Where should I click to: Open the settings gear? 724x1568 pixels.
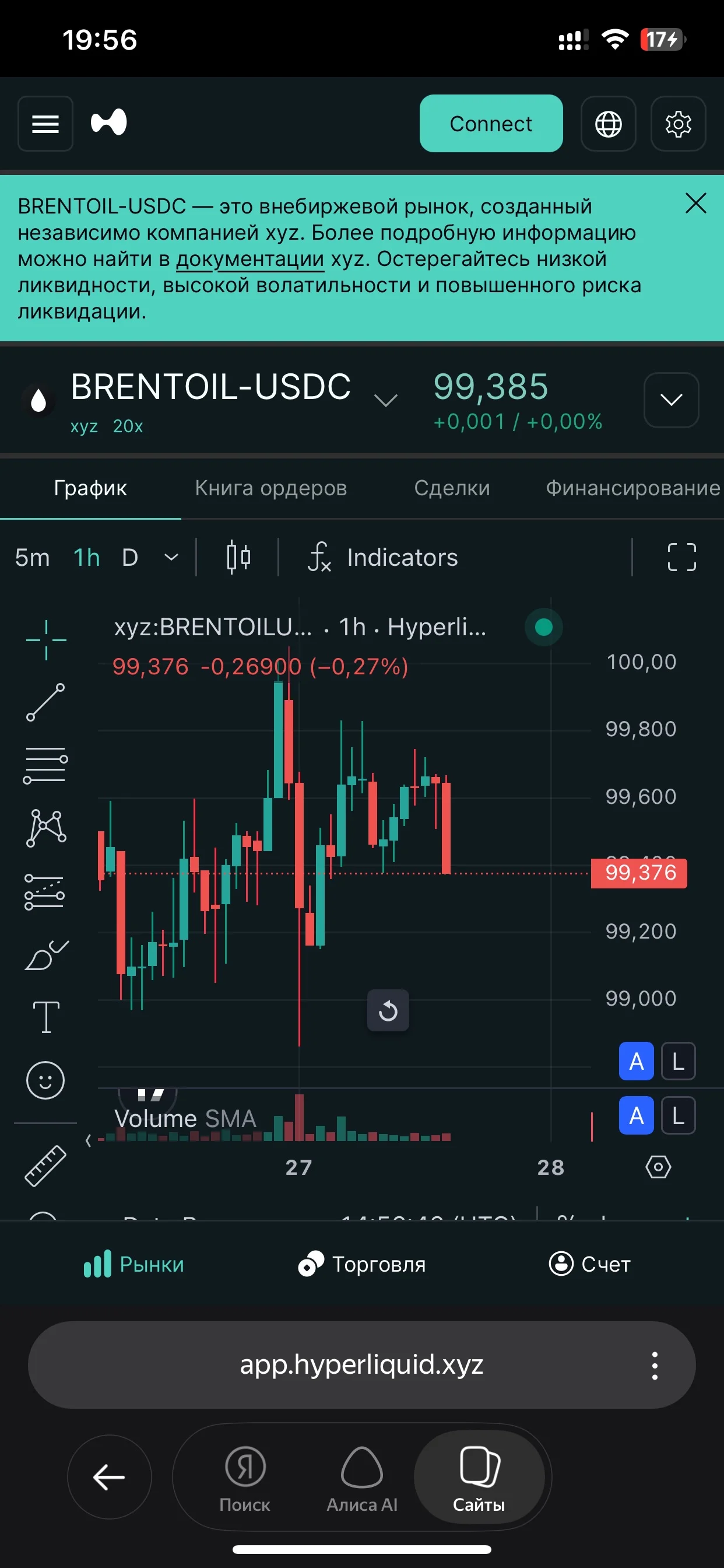pyautogui.click(x=679, y=124)
